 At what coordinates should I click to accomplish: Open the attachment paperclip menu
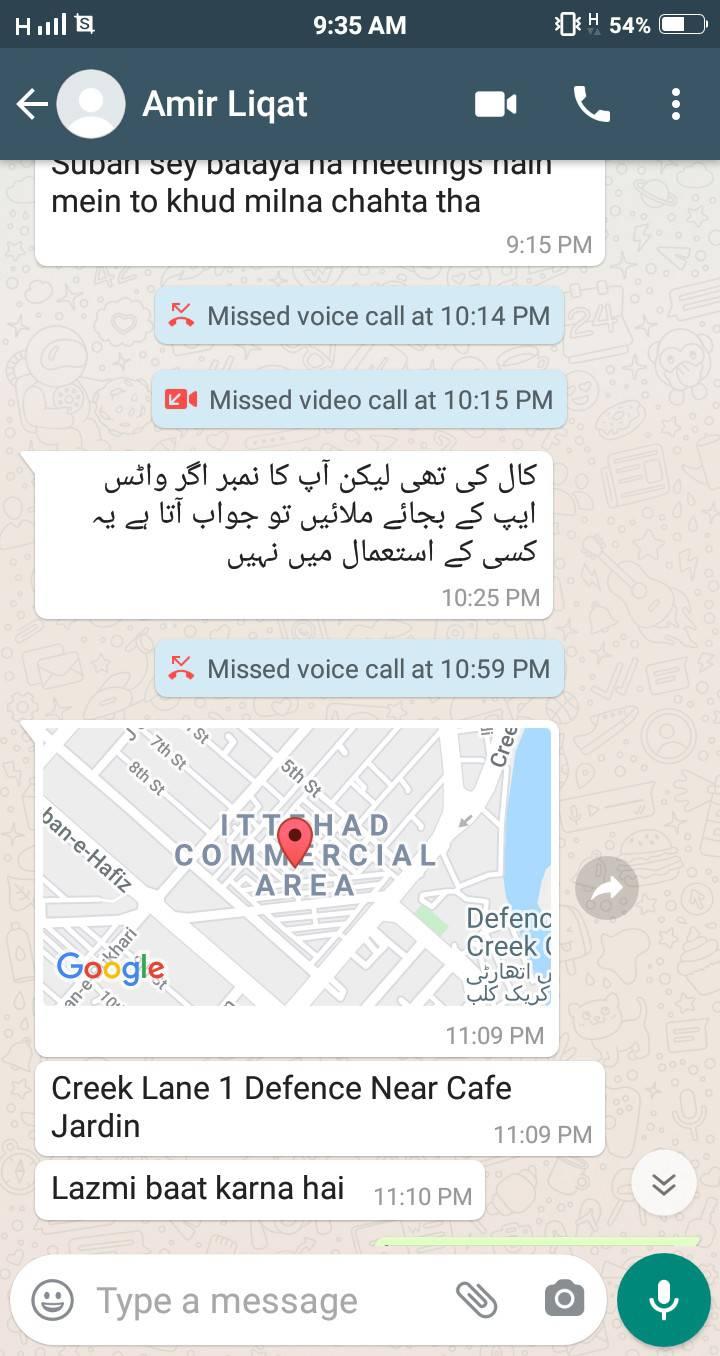tap(477, 1300)
